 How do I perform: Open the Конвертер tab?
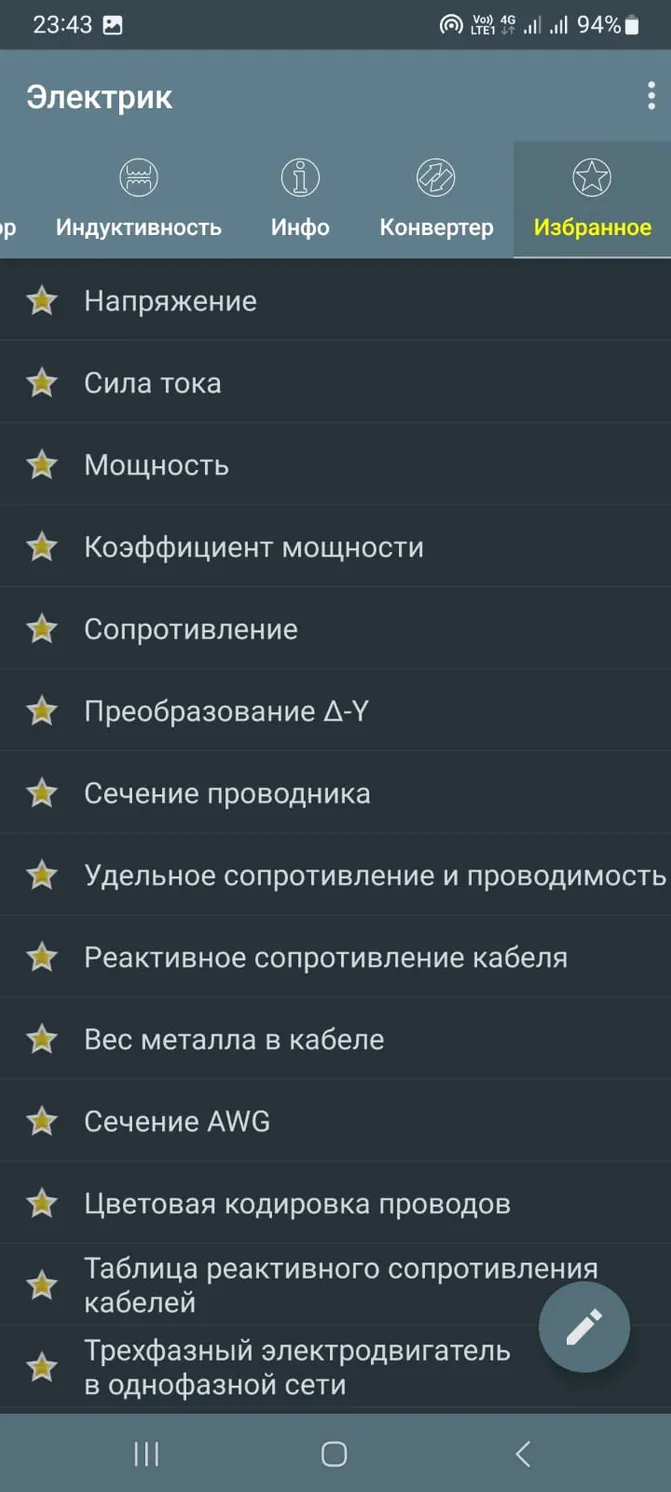pyautogui.click(x=436, y=200)
